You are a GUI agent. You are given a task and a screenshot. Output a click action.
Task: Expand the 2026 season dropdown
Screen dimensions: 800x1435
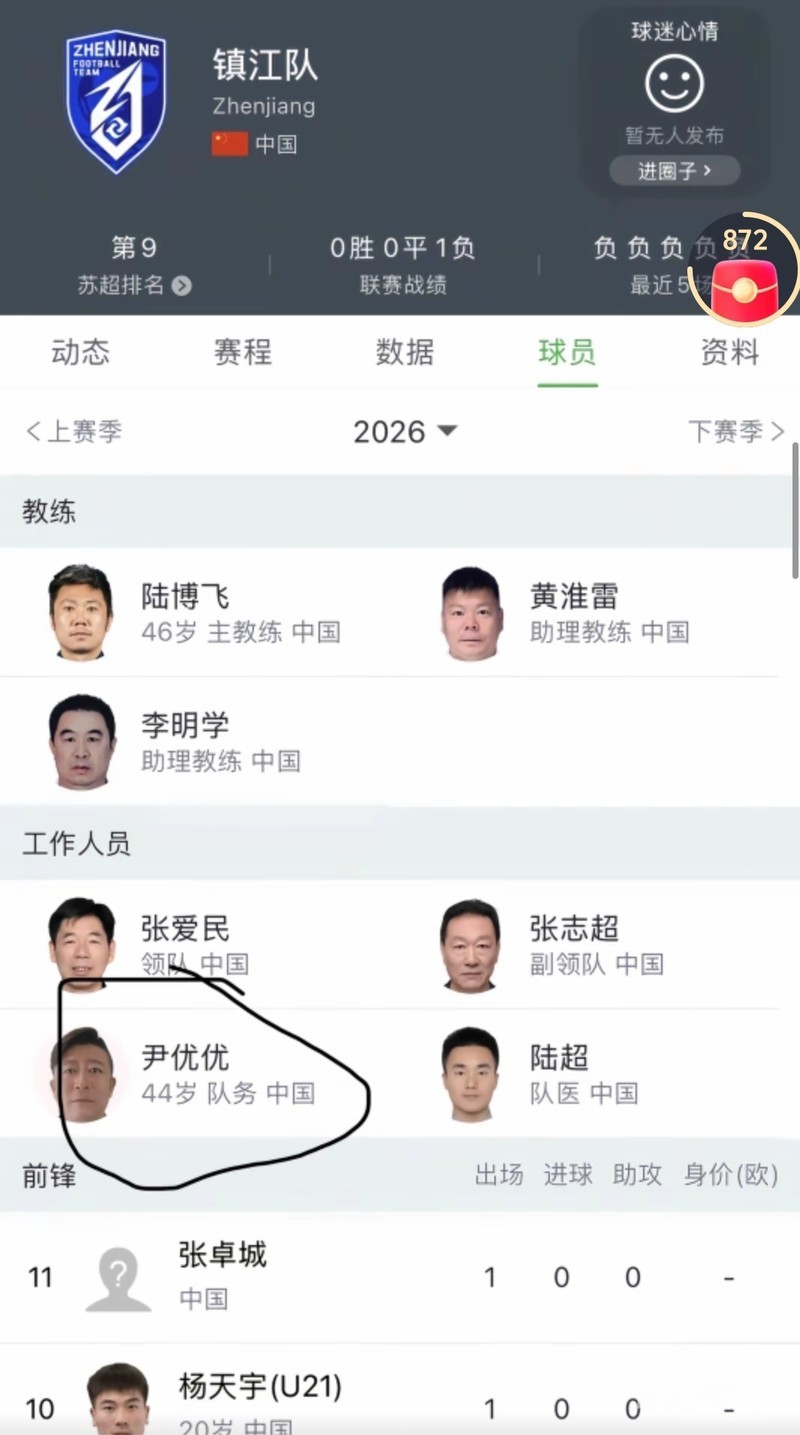pos(405,431)
